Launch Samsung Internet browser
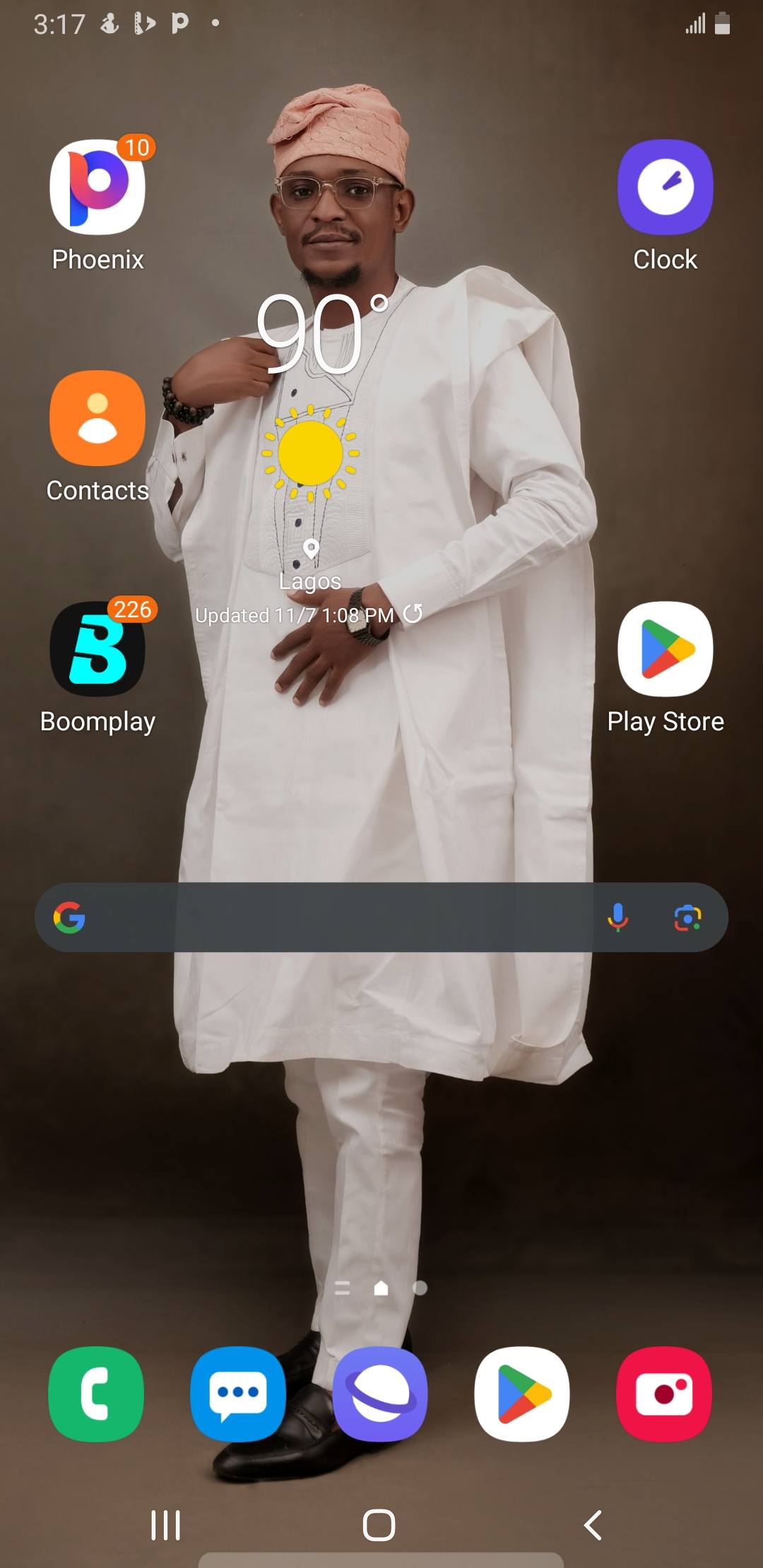 (380, 1394)
